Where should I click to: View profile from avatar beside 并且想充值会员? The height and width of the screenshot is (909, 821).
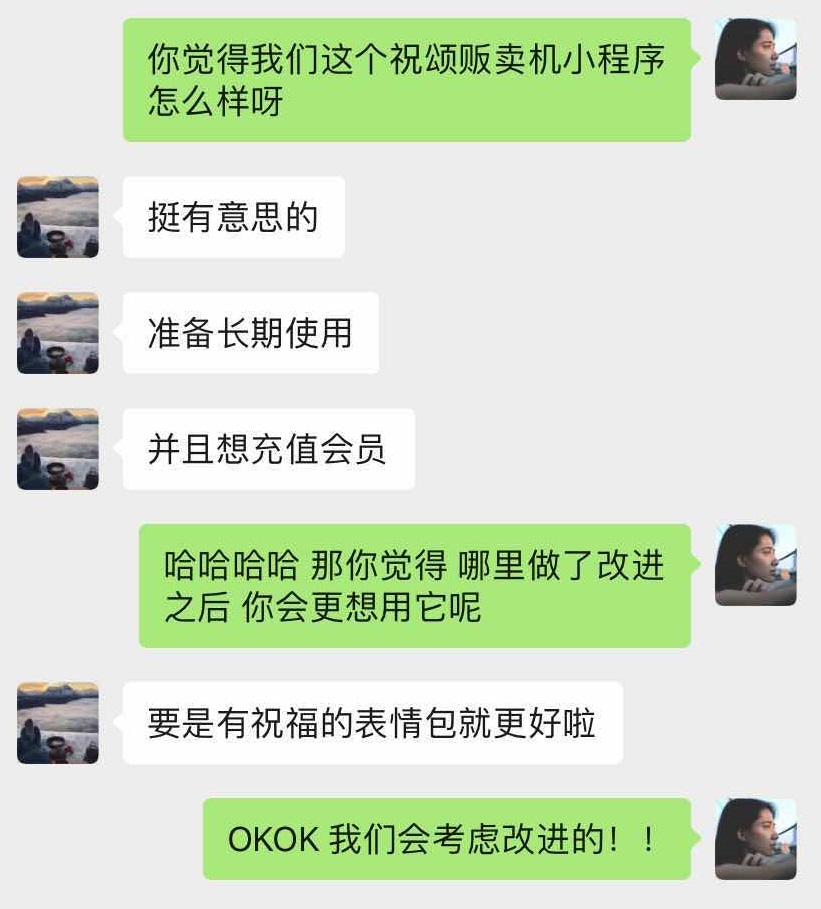point(58,449)
